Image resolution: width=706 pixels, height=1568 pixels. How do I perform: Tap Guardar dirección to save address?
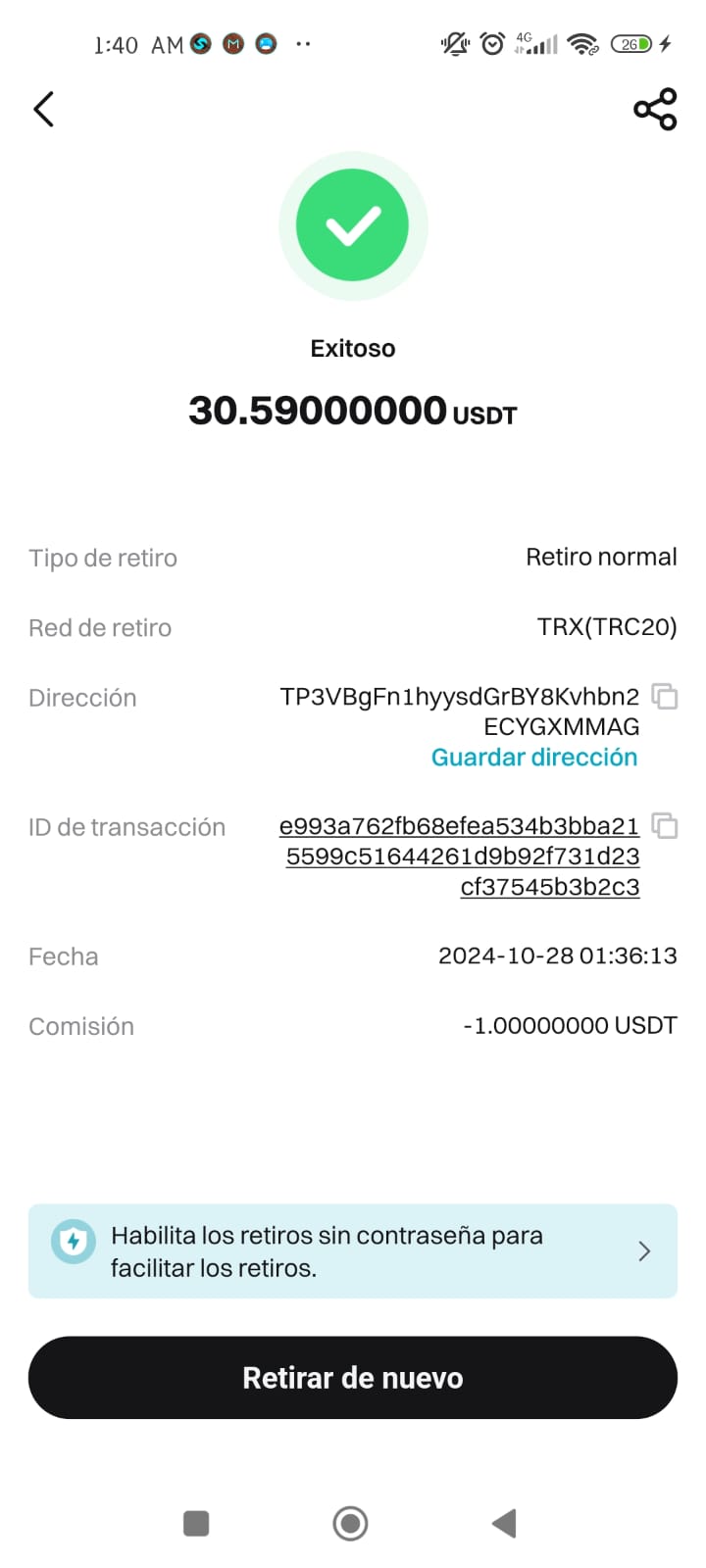pyautogui.click(x=534, y=758)
